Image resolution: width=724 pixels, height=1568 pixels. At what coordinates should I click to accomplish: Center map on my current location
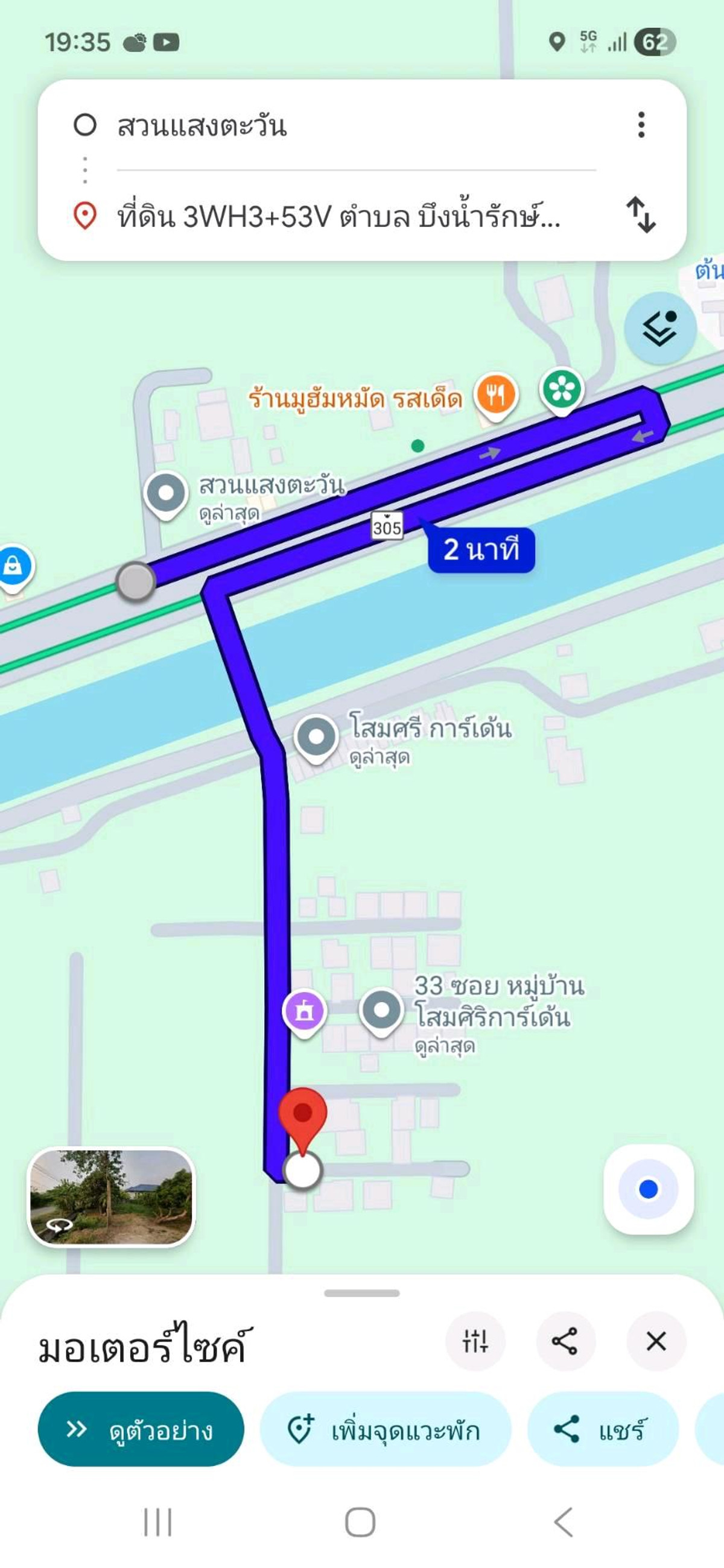(648, 1189)
